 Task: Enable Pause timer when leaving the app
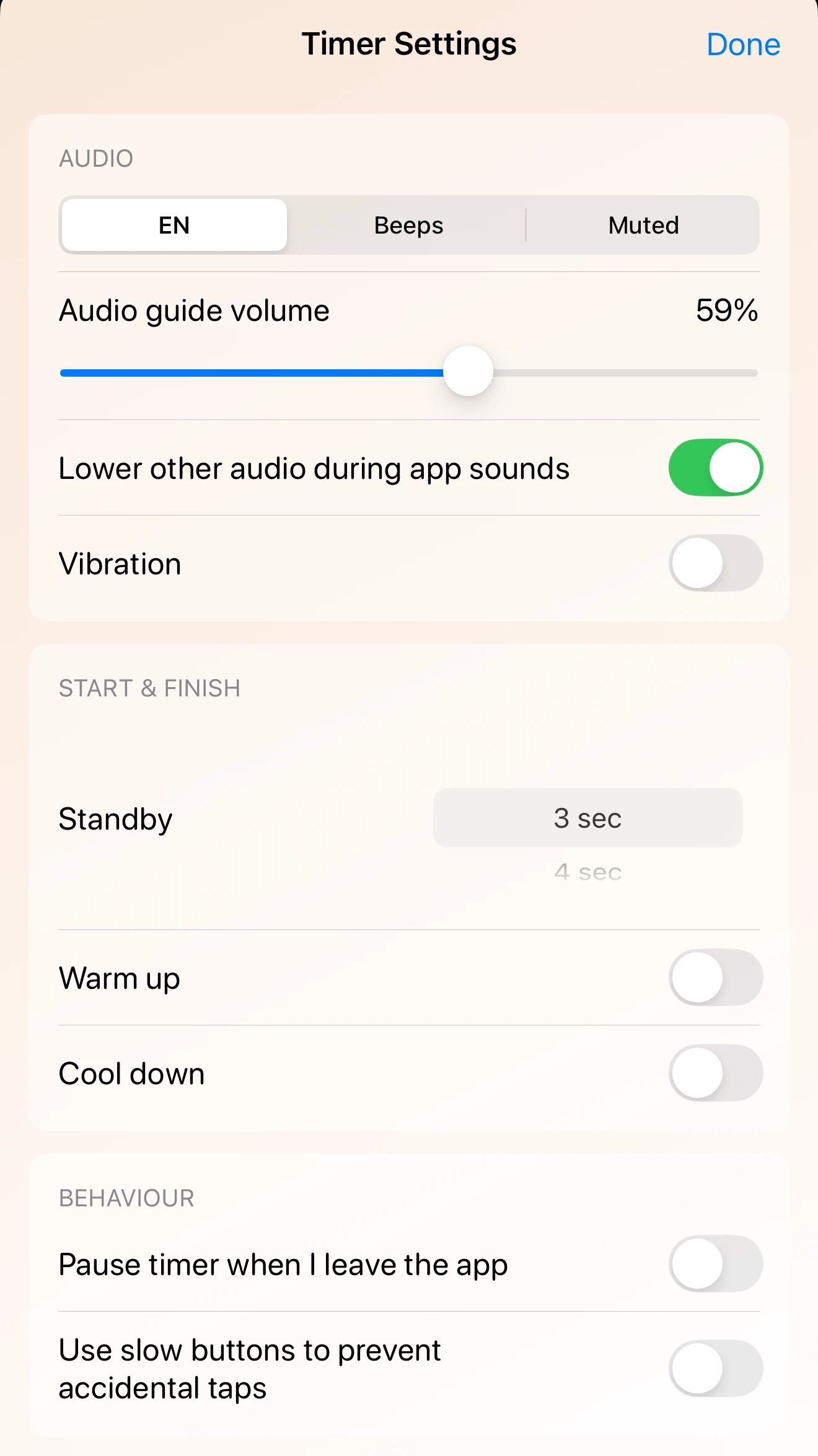pos(715,1265)
